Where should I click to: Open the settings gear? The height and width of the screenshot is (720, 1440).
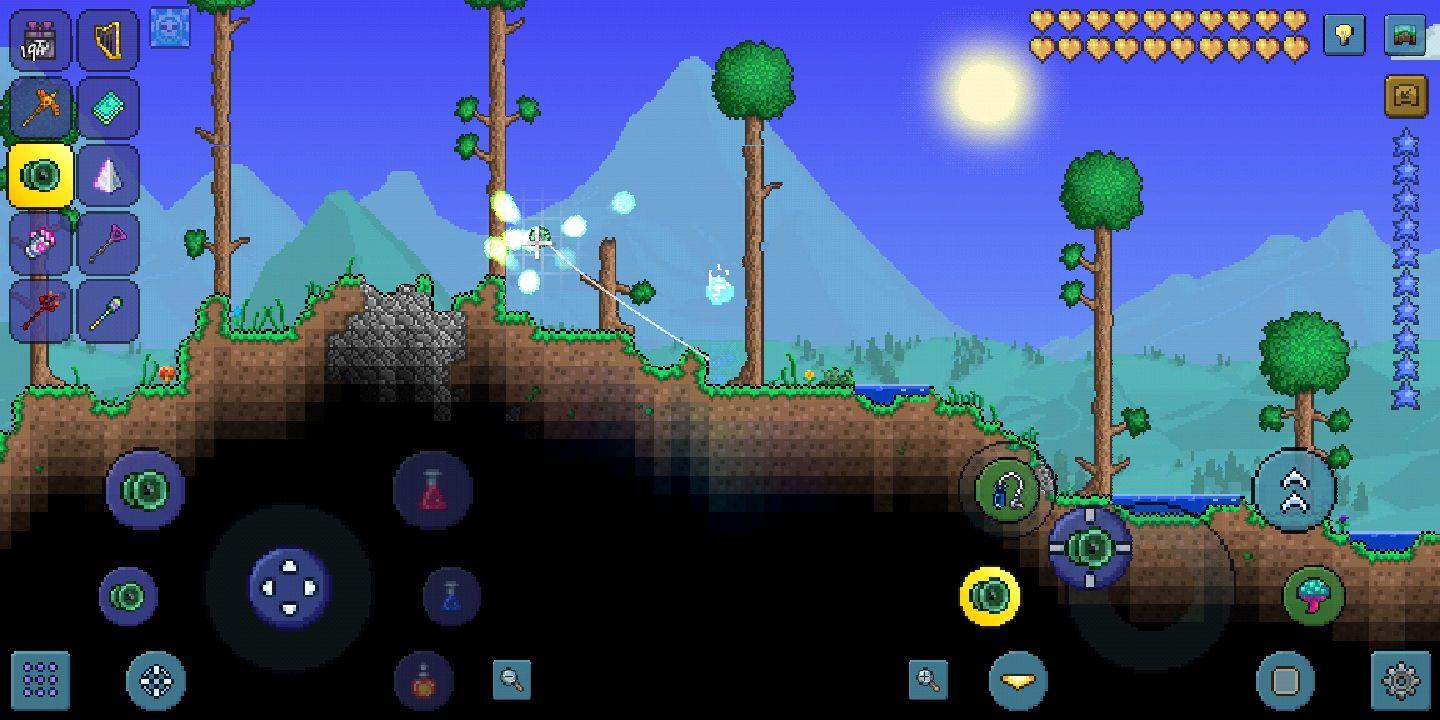tap(1400, 681)
